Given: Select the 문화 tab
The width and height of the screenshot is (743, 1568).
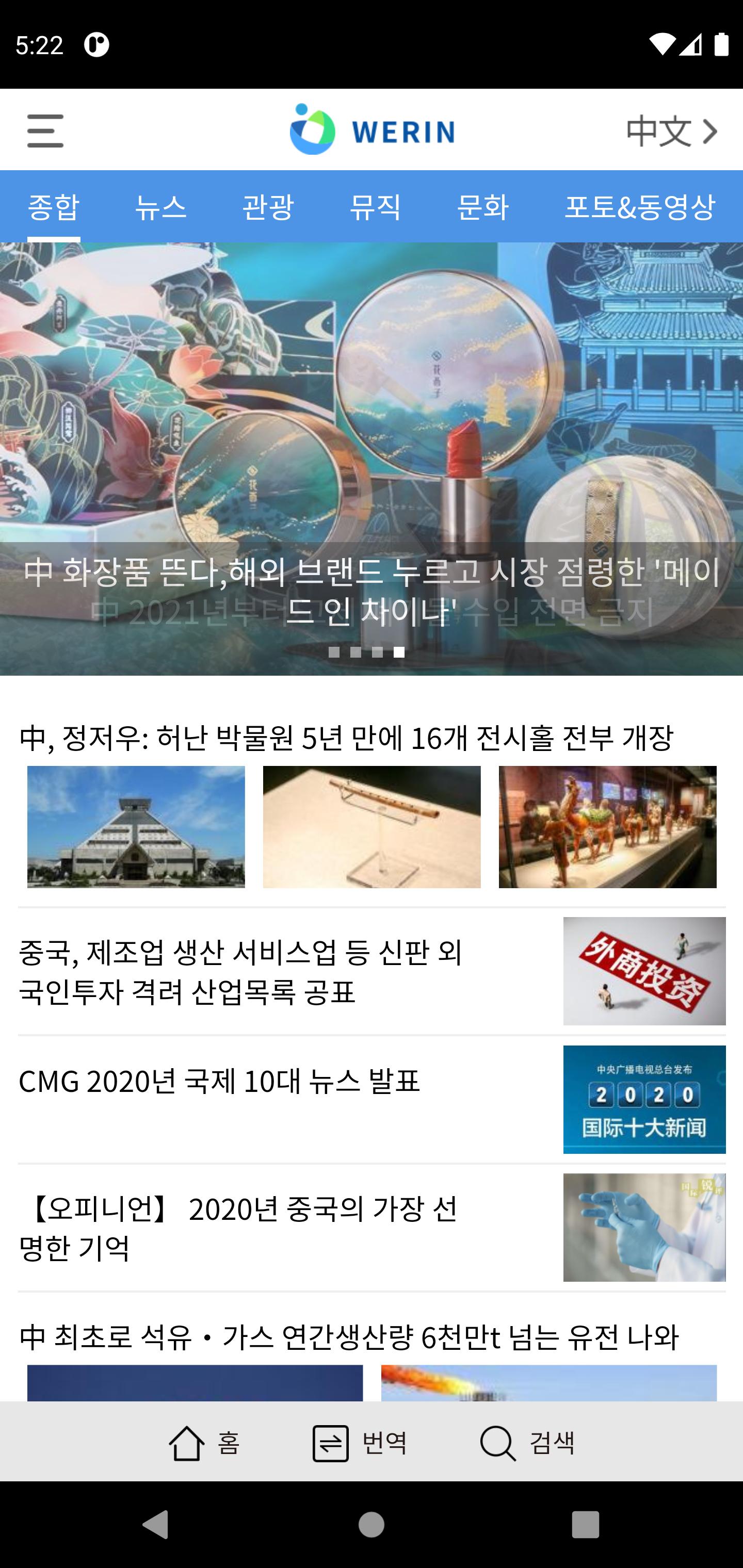Looking at the screenshot, I should coord(482,207).
